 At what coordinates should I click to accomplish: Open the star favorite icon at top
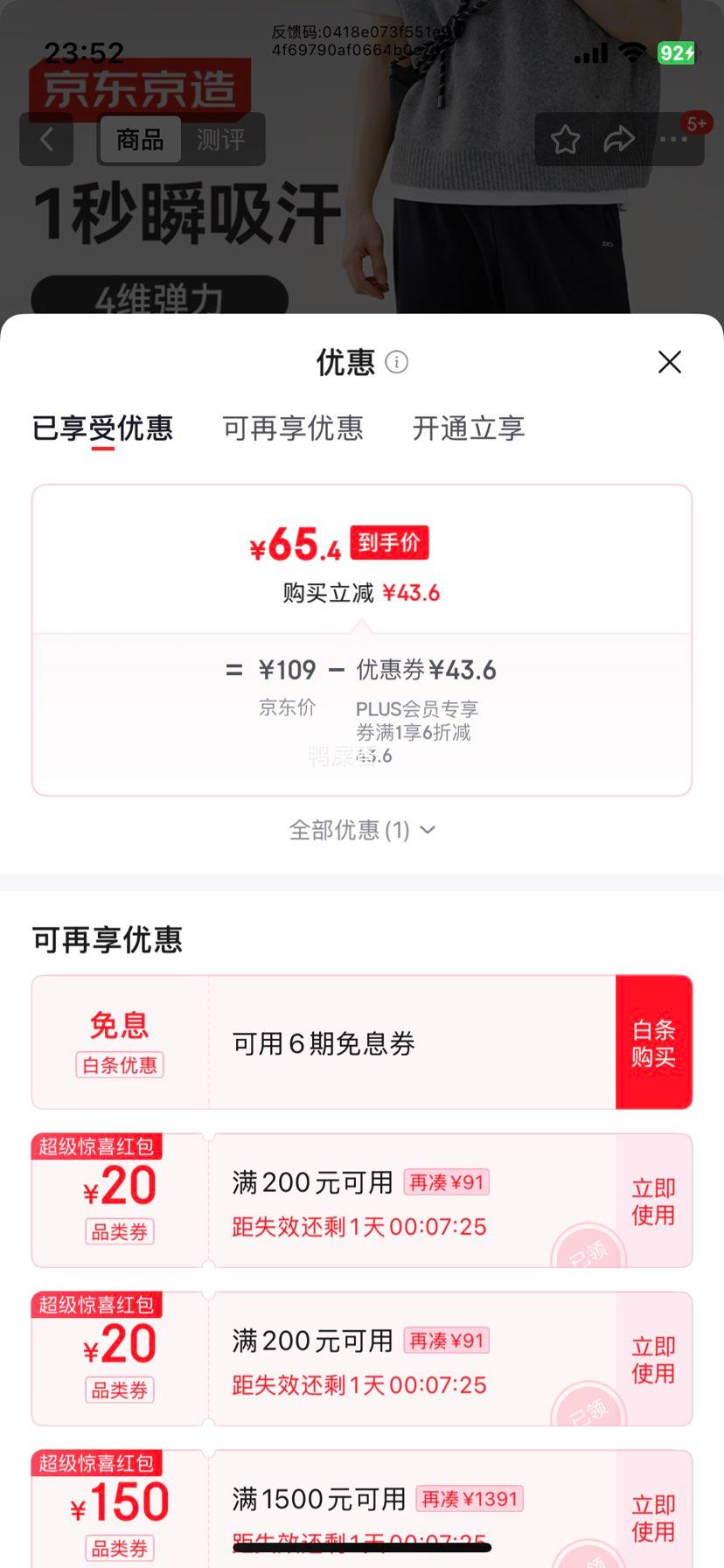(x=565, y=139)
